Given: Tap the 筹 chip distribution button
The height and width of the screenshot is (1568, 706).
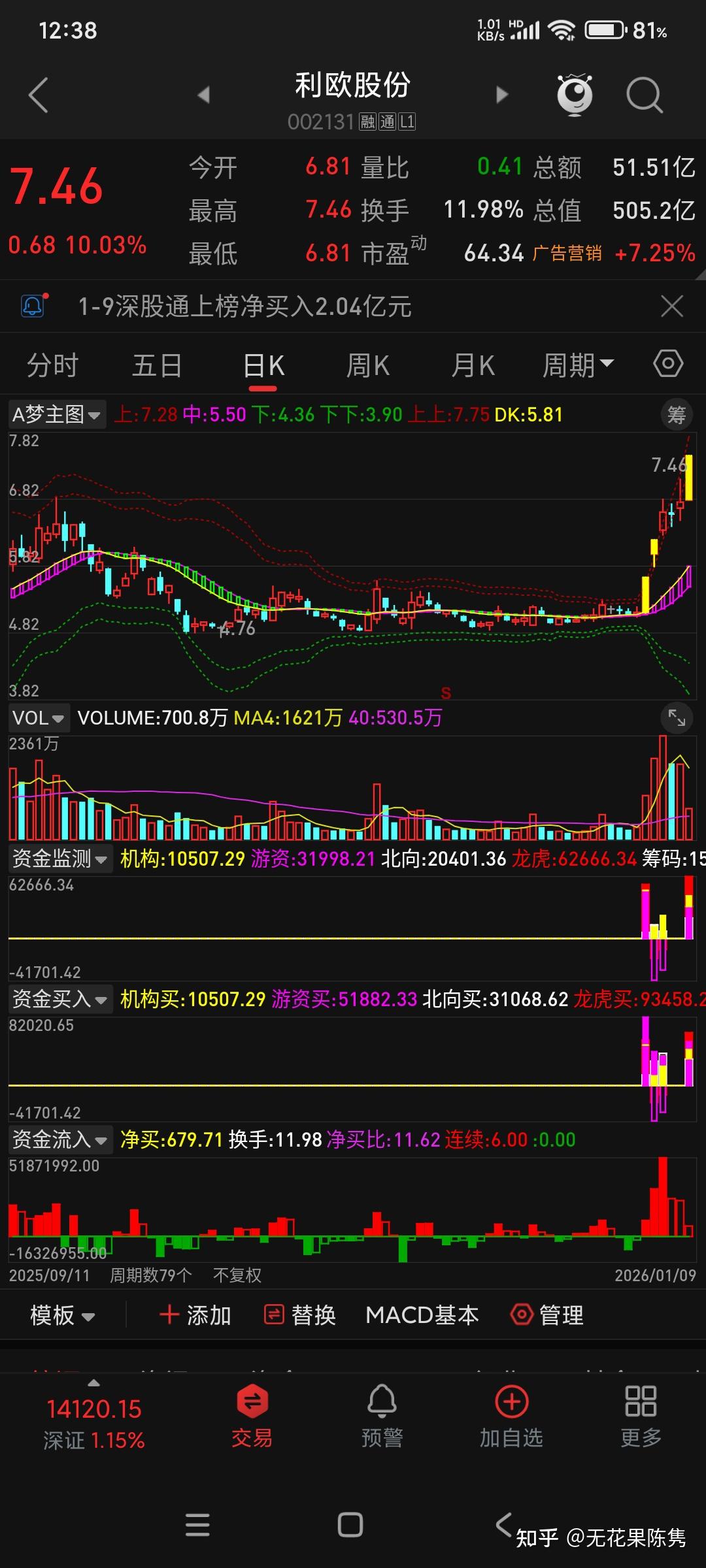Looking at the screenshot, I should (x=677, y=414).
